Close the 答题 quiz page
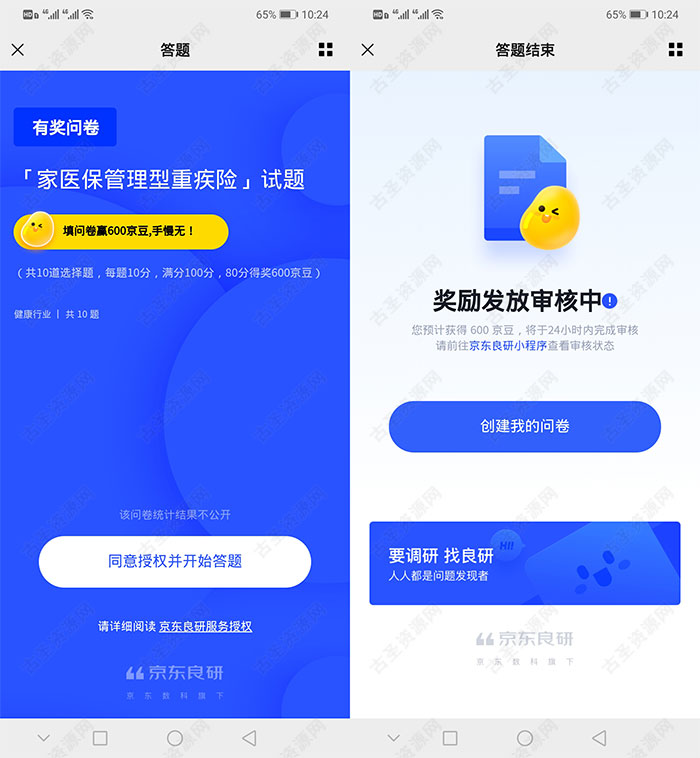This screenshot has width=700, height=758. 18,50
